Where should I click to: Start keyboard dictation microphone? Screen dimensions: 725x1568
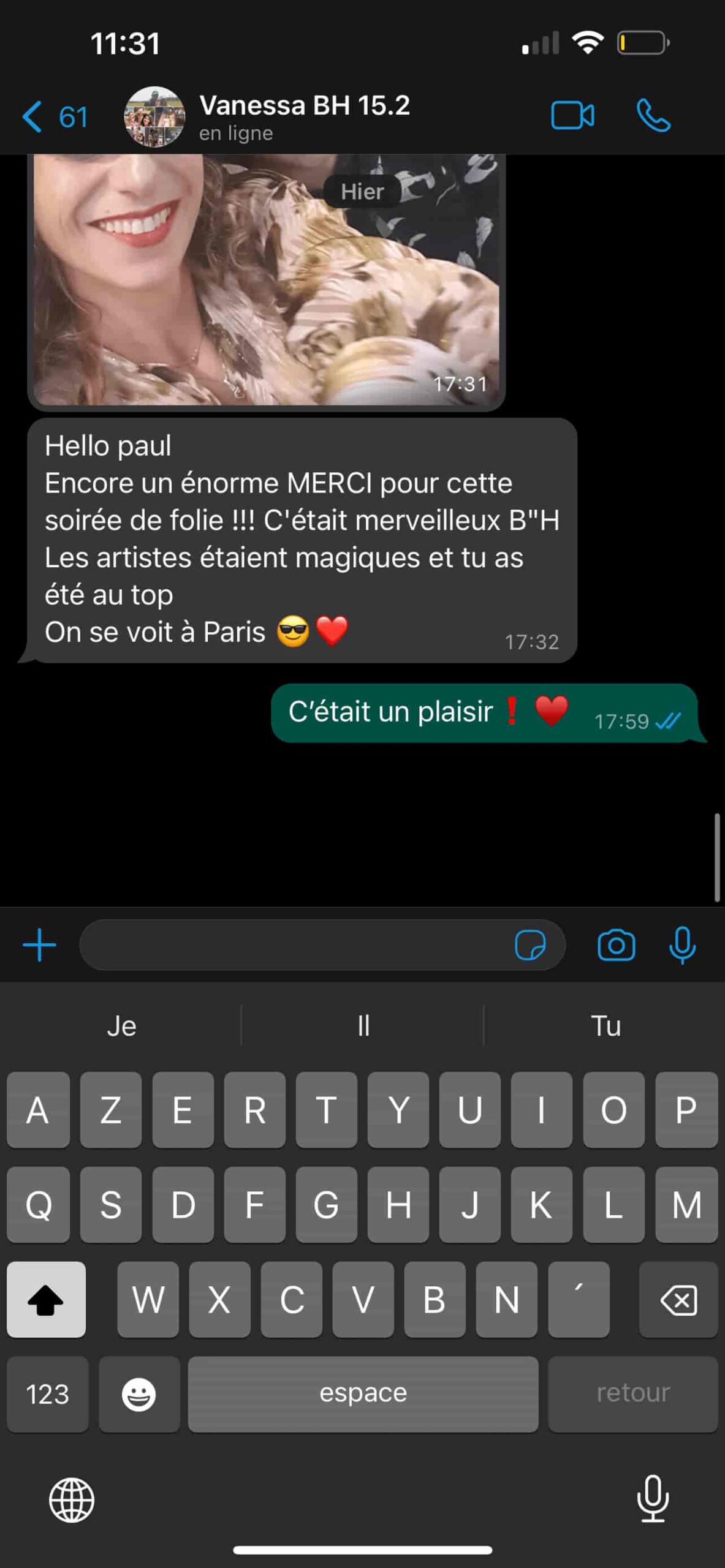653,1499
